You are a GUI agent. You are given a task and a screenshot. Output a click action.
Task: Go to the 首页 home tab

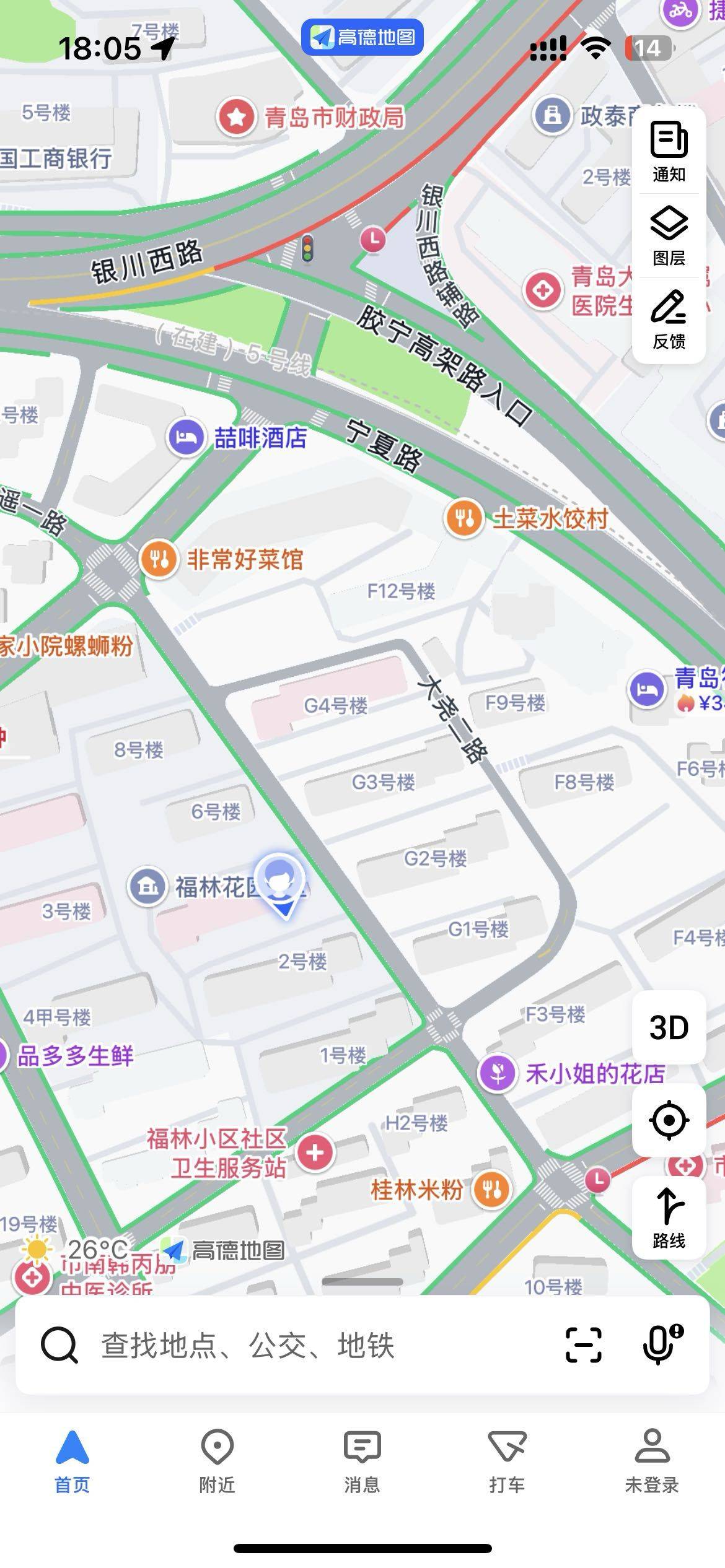(72, 1461)
